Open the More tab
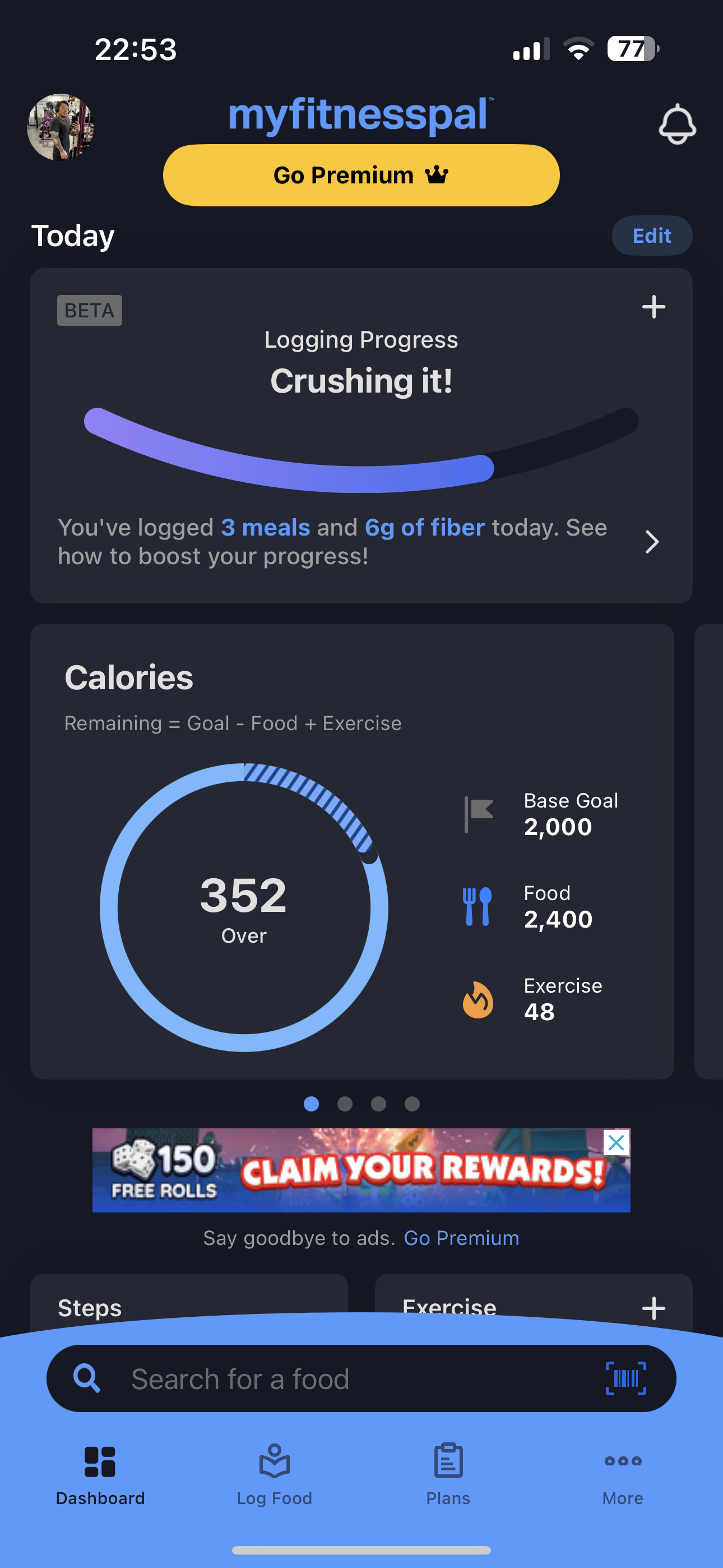The width and height of the screenshot is (723, 1568). 622,1474
